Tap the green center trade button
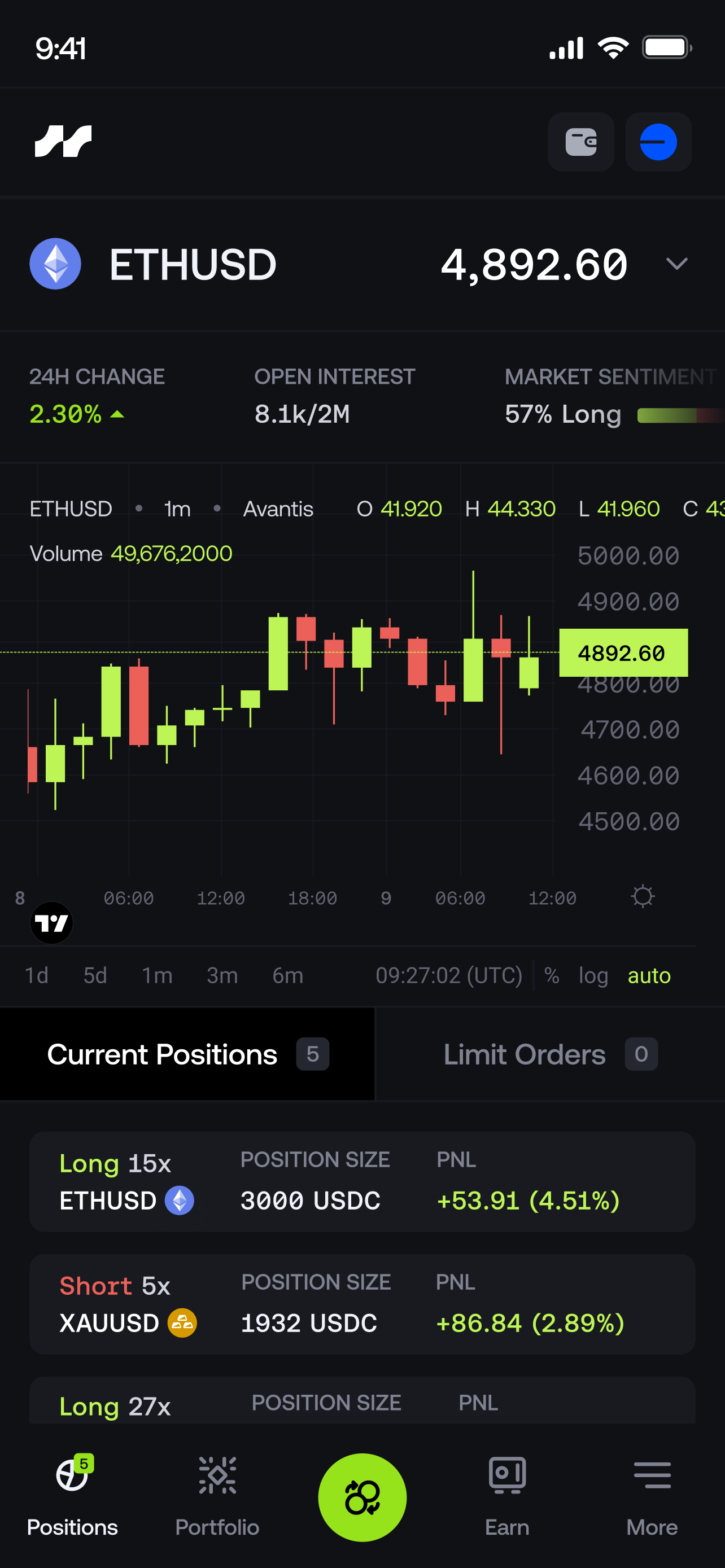This screenshot has height=1568, width=725. click(x=362, y=1497)
